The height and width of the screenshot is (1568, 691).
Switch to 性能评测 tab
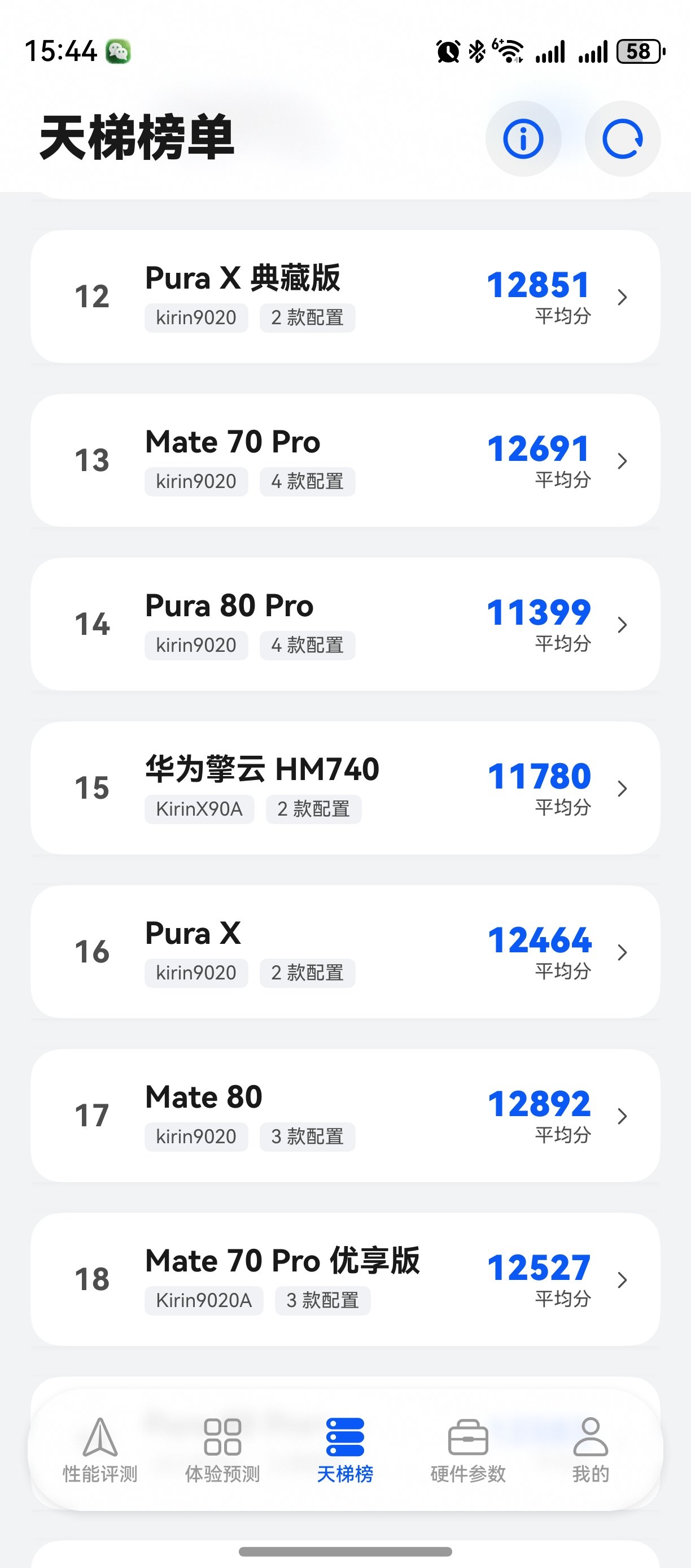pyautogui.click(x=100, y=1450)
